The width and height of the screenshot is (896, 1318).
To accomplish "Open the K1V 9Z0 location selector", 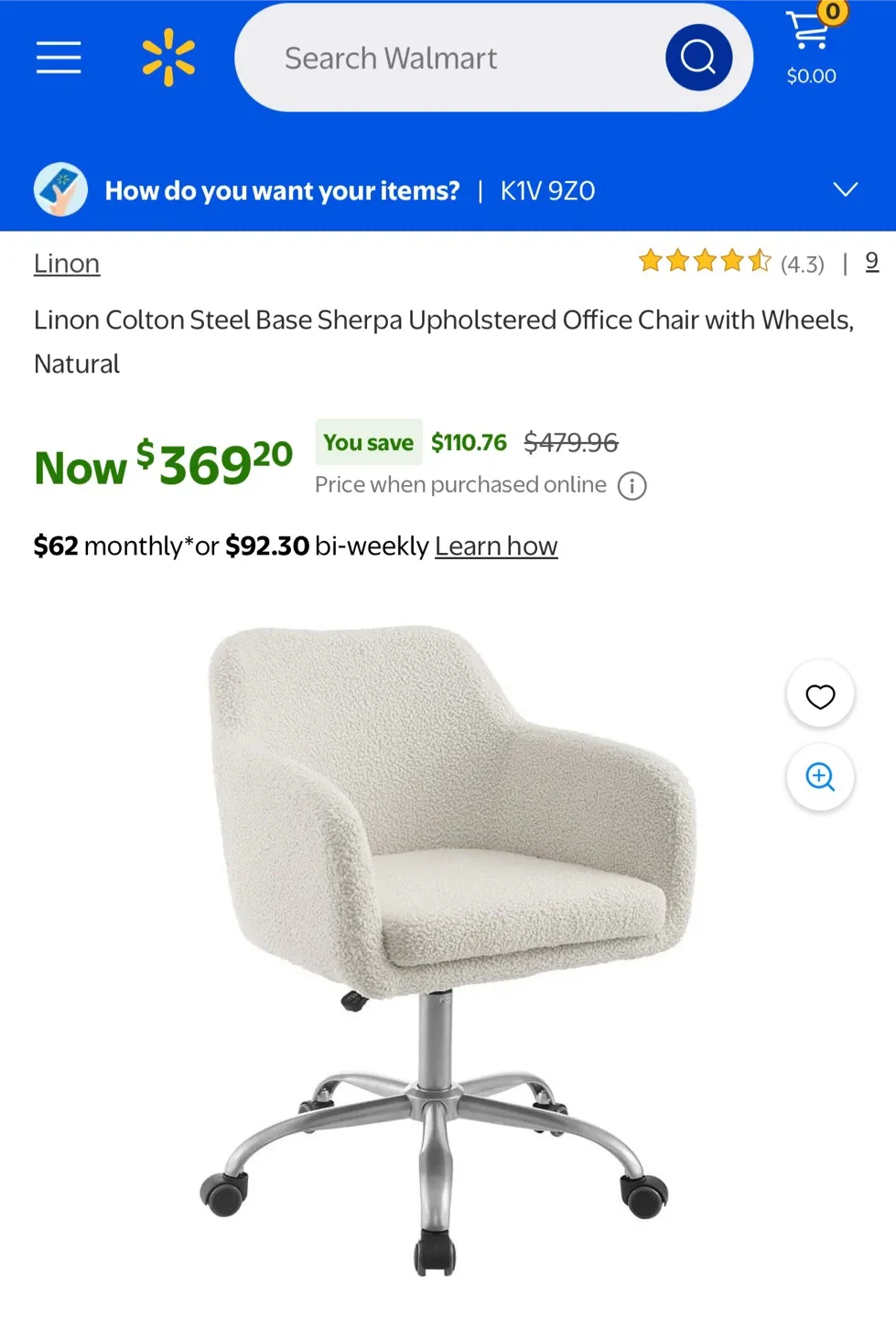I will pos(547,189).
